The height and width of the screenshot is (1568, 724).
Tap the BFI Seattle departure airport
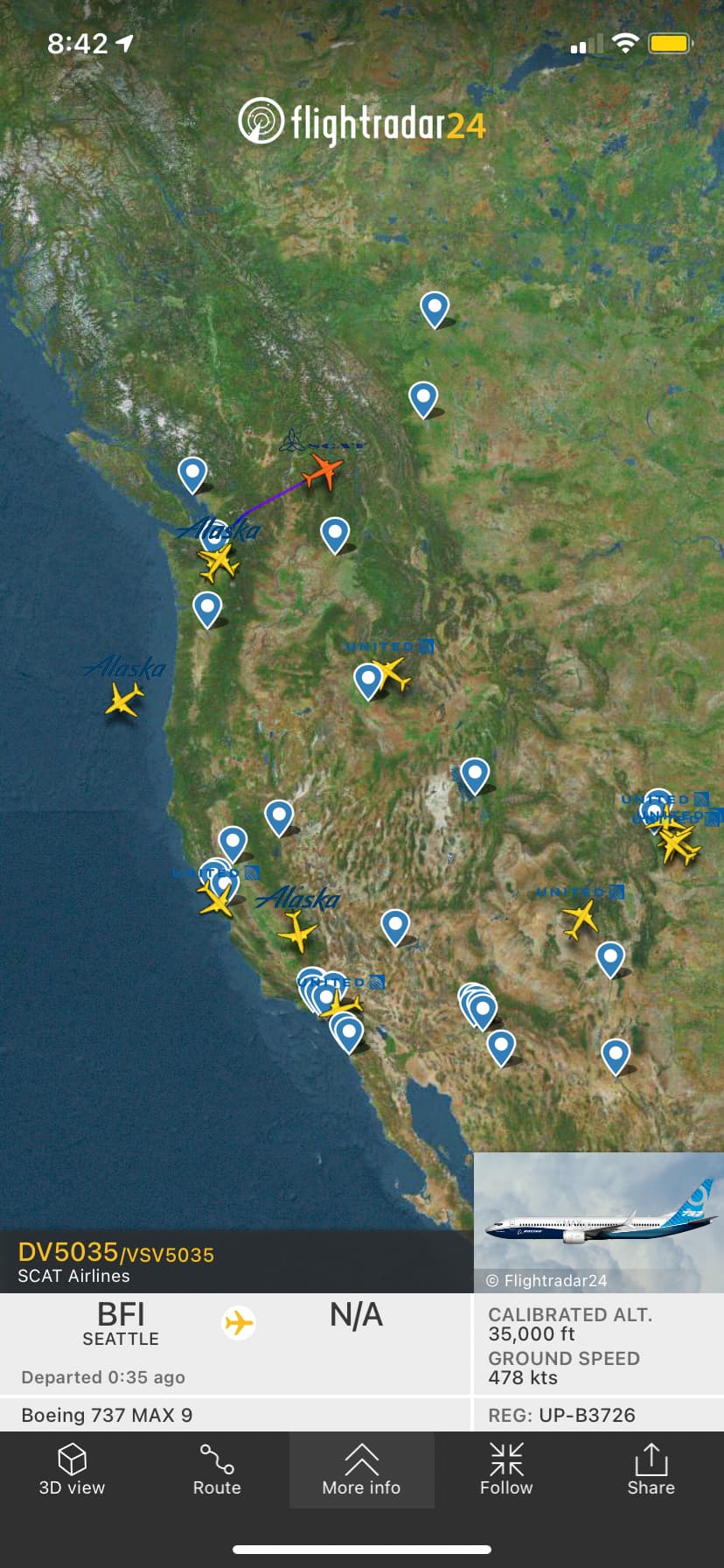pos(121,1323)
